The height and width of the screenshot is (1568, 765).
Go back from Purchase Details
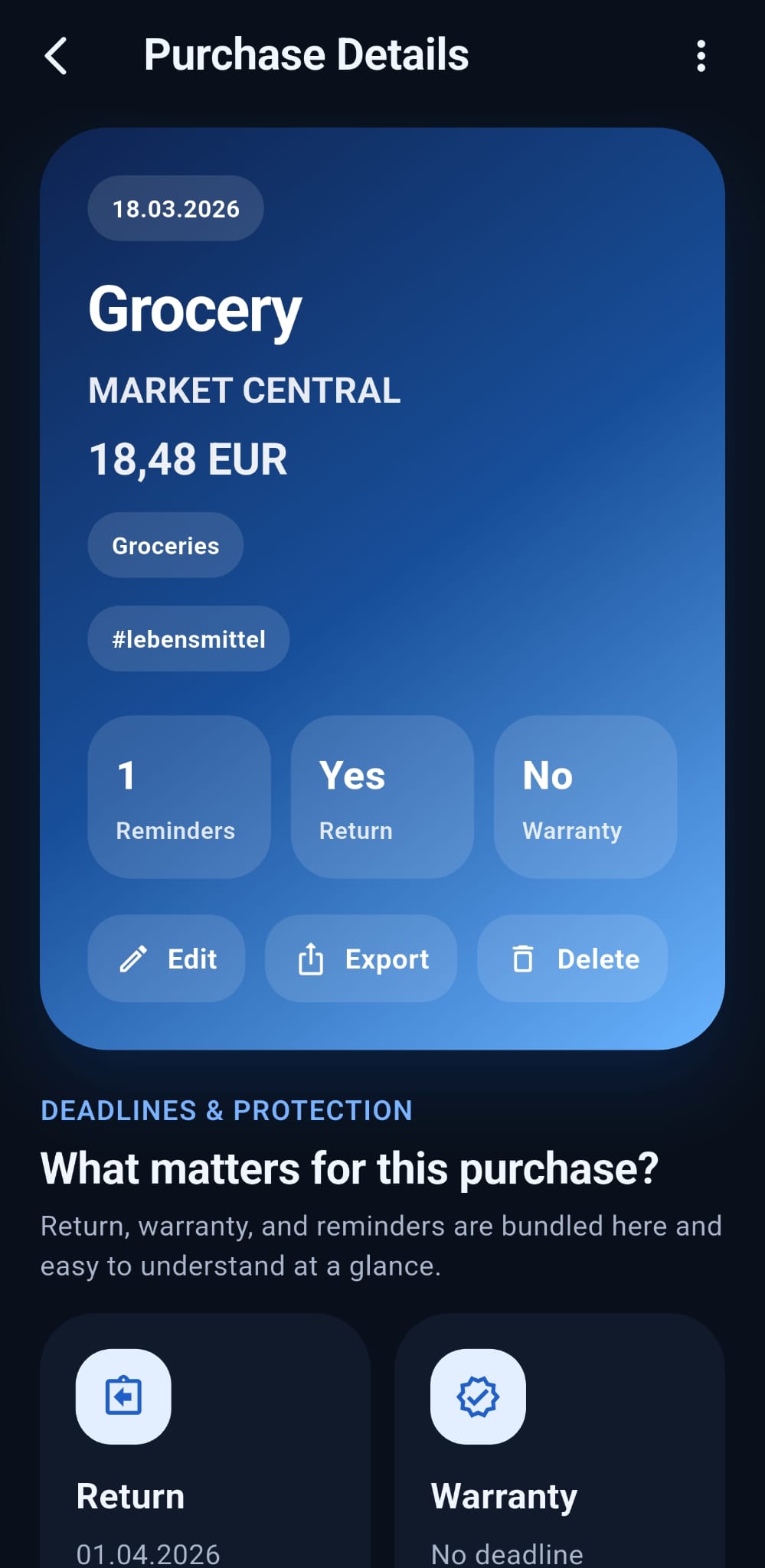pyautogui.click(x=56, y=56)
